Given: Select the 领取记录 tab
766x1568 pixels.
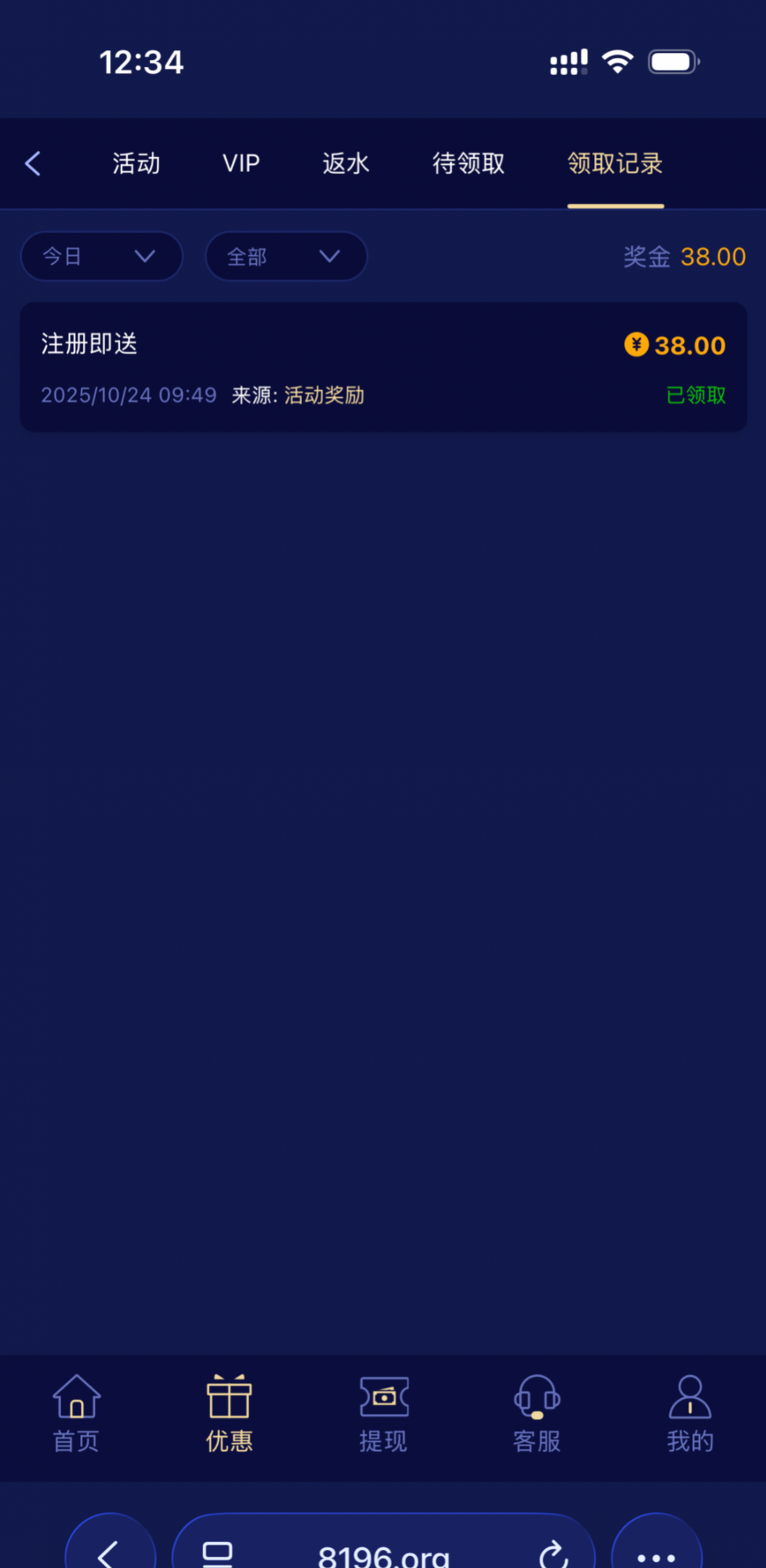Looking at the screenshot, I should click(615, 164).
